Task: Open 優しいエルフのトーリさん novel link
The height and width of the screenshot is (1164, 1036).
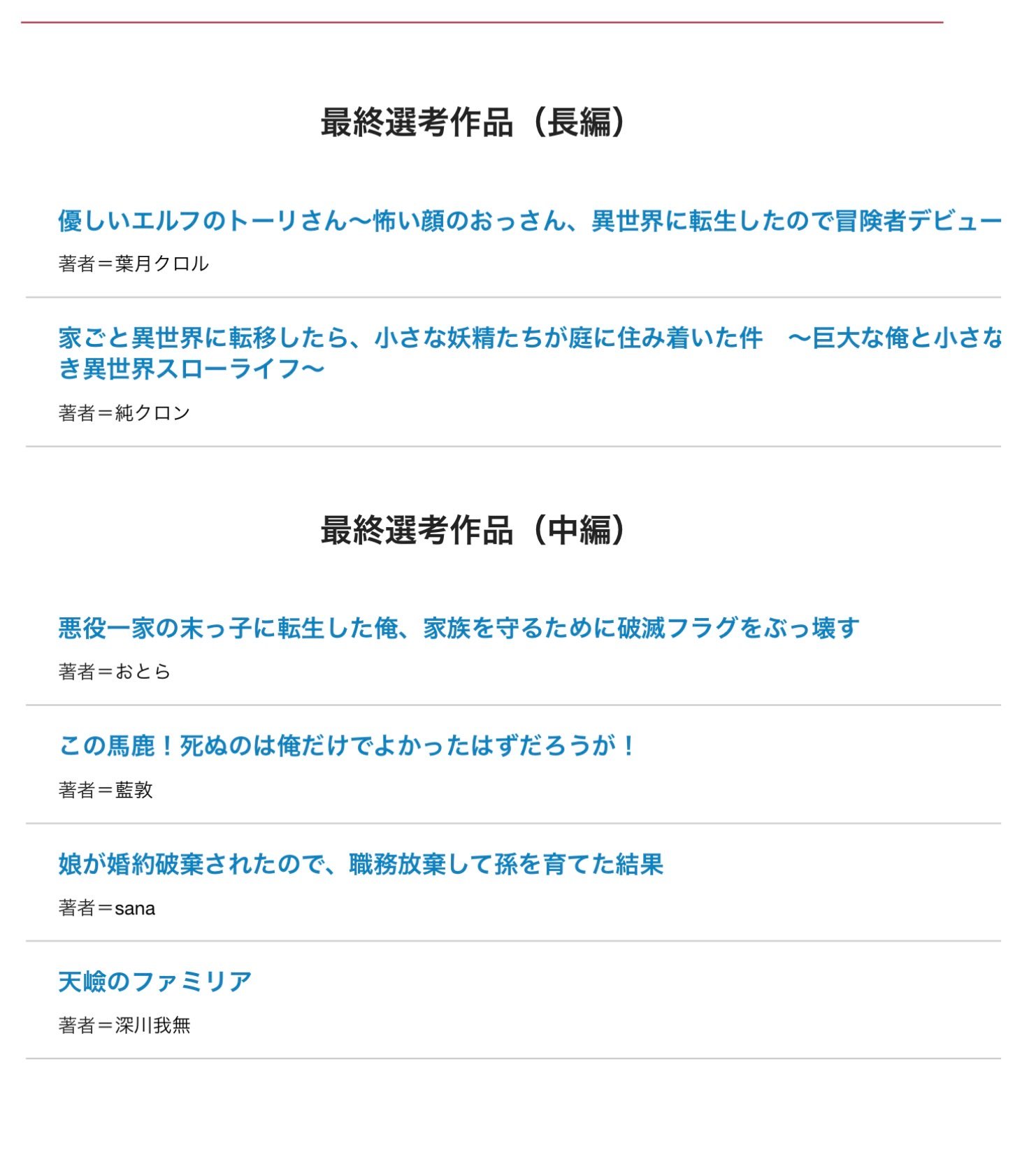Action: pyautogui.click(x=529, y=221)
